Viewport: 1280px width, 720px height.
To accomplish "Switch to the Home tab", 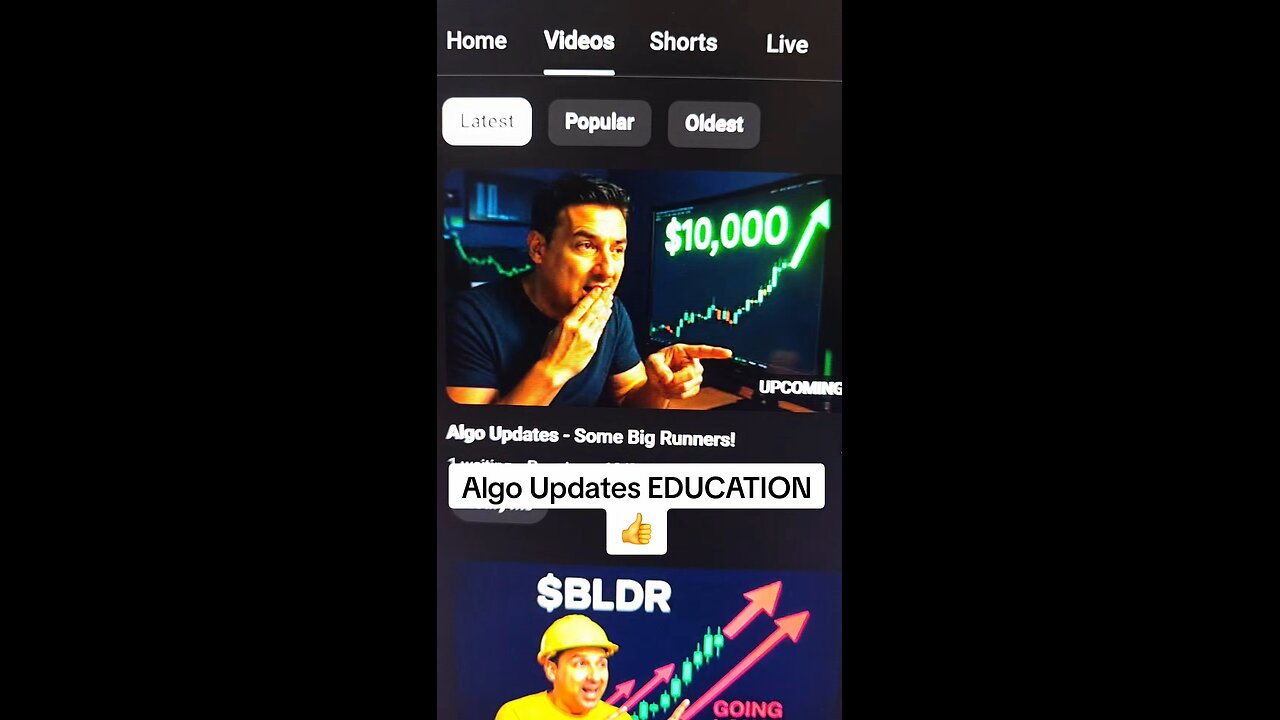I will pos(476,41).
